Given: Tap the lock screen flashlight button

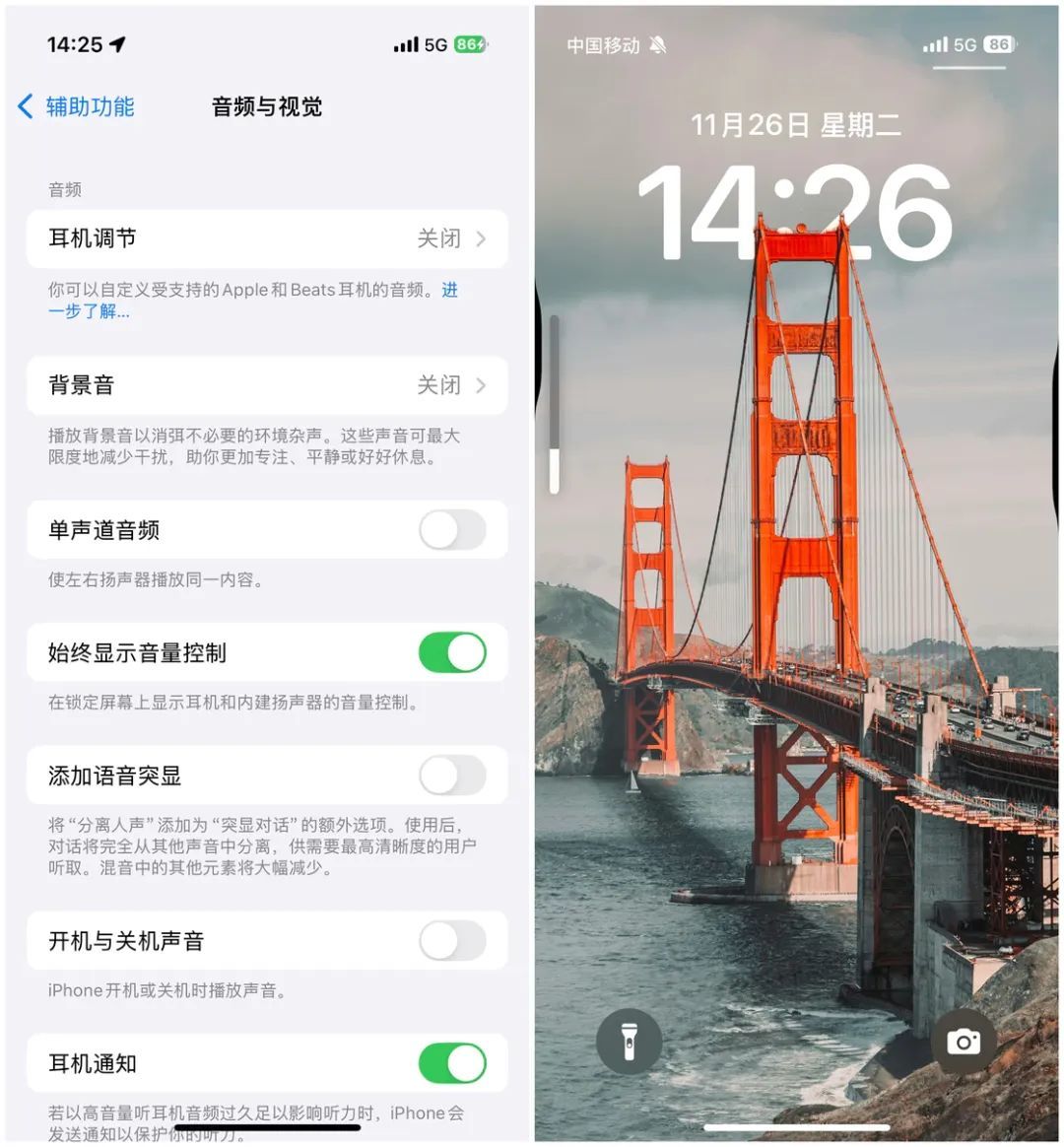Looking at the screenshot, I should (629, 1041).
